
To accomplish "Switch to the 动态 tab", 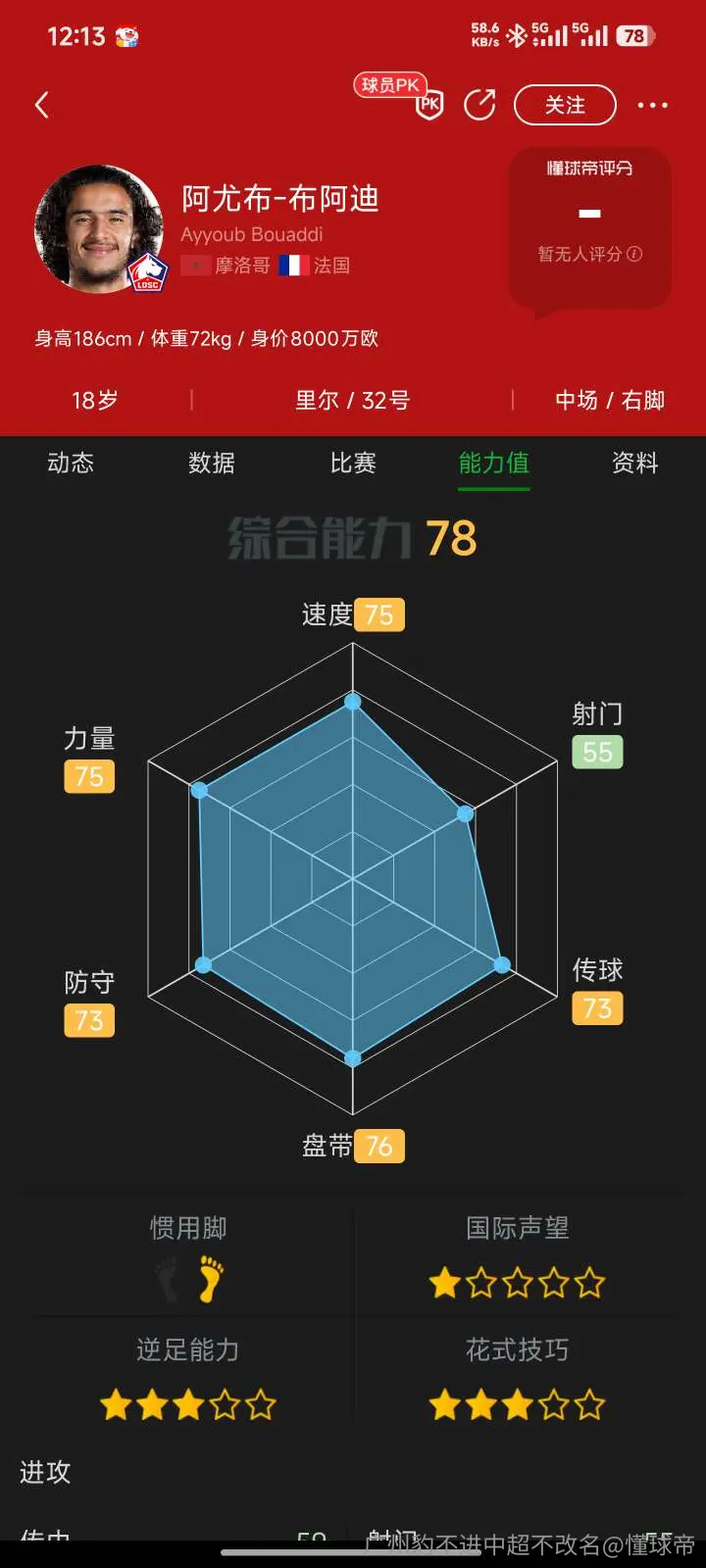I will click(71, 463).
